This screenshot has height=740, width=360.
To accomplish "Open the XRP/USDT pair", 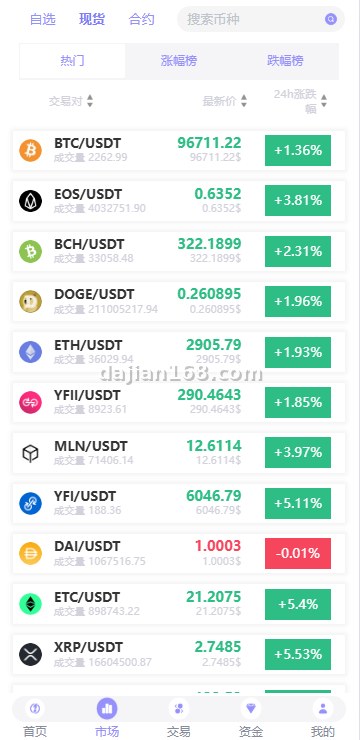I will (x=179, y=655).
